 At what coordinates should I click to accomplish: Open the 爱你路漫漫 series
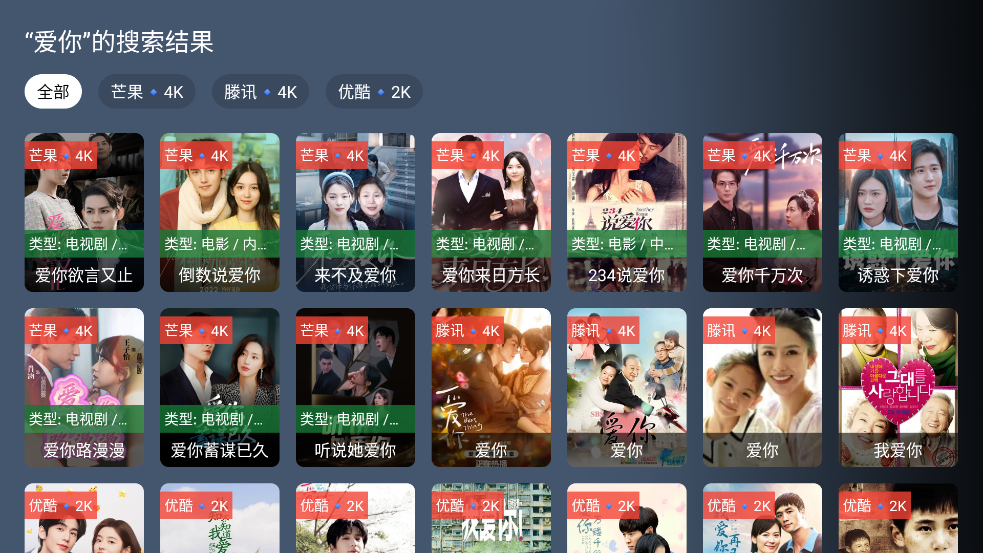pos(84,387)
